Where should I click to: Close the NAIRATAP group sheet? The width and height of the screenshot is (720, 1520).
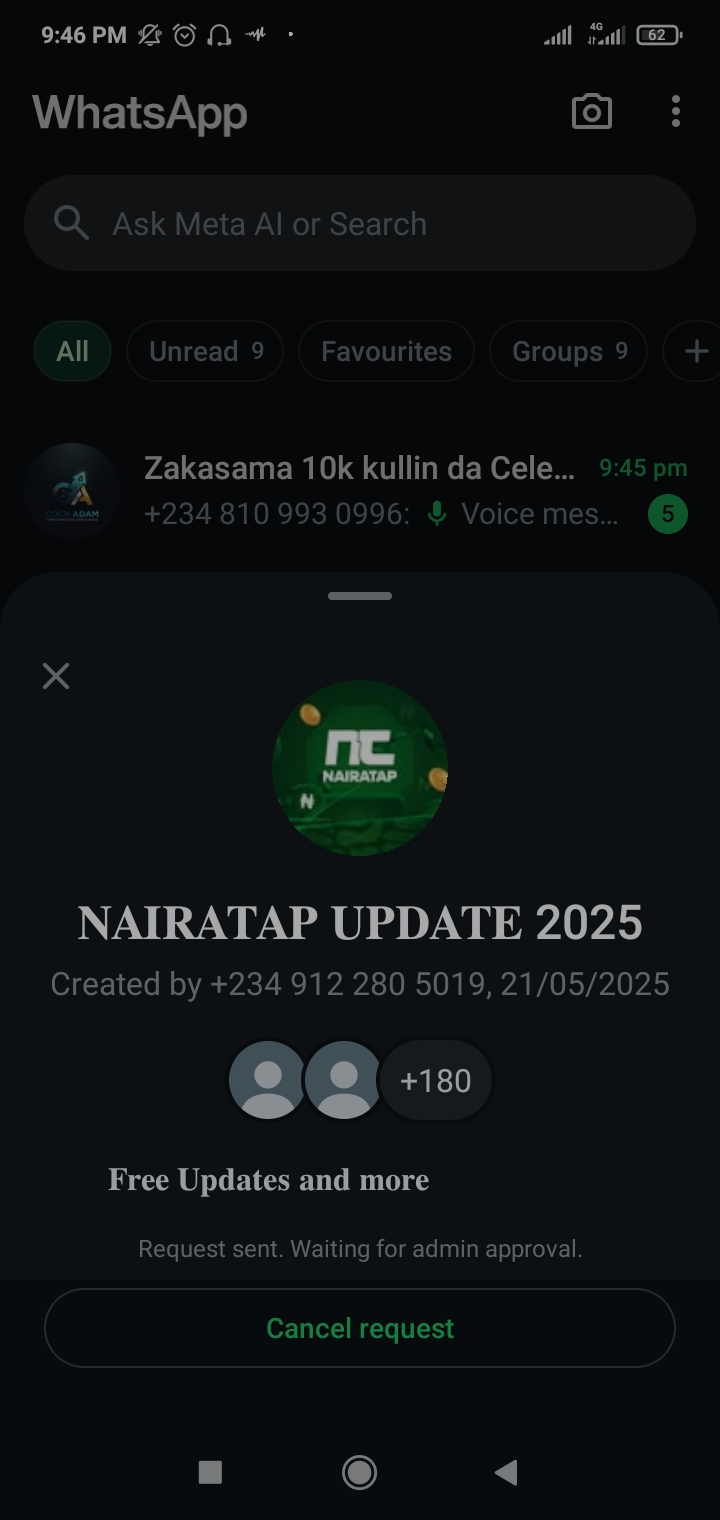click(56, 677)
